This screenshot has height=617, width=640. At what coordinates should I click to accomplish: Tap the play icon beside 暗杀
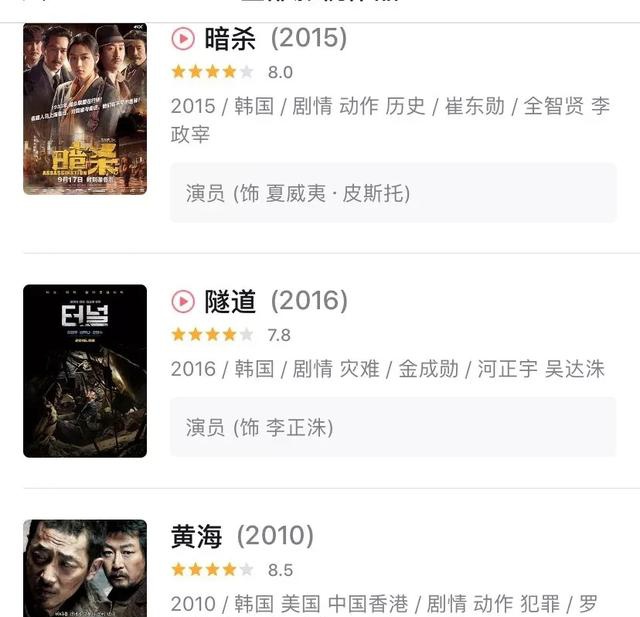[x=183, y=39]
